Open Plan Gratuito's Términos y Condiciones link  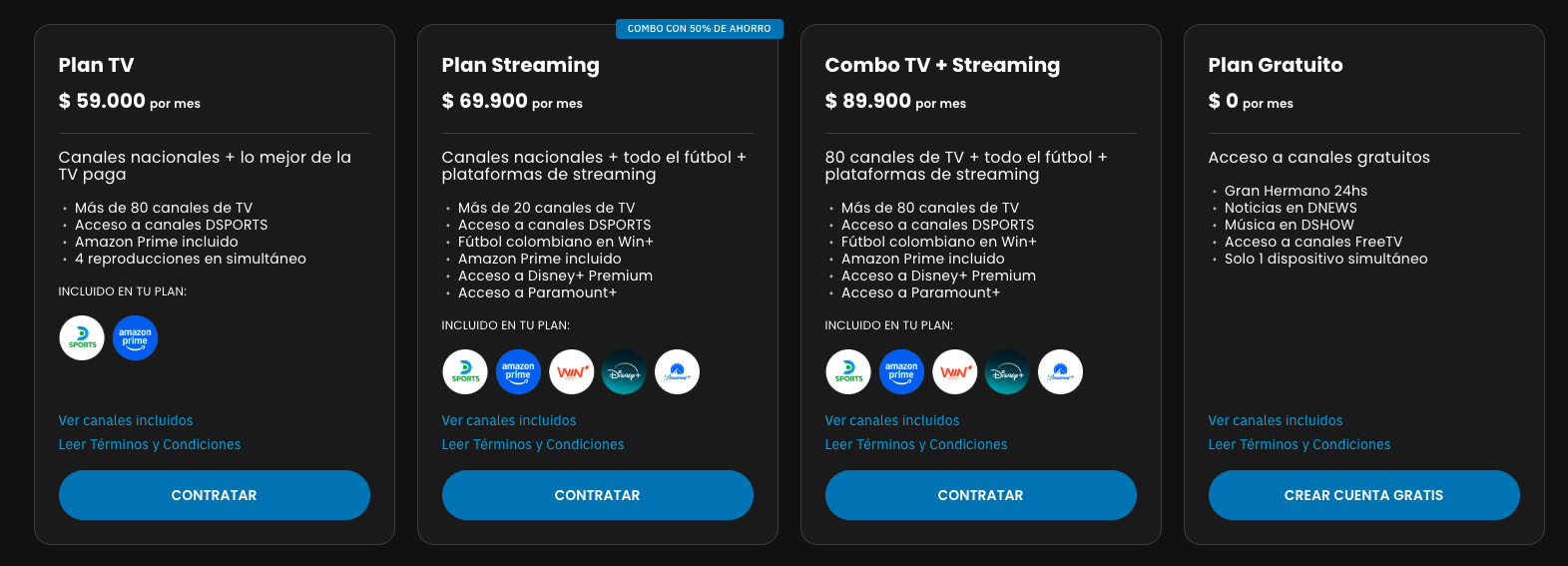1300,444
